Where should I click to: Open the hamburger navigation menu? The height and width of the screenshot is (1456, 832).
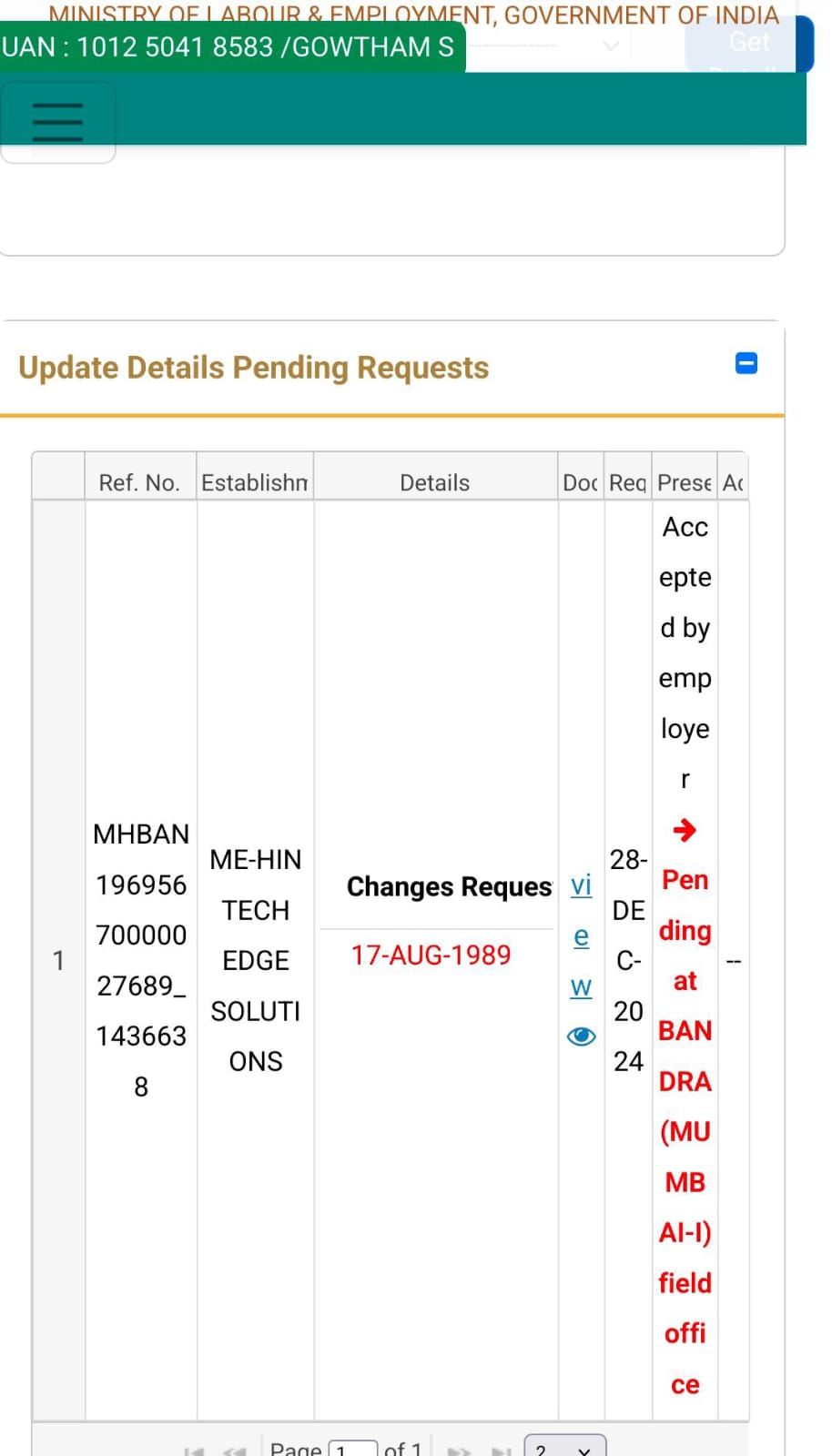(x=57, y=122)
